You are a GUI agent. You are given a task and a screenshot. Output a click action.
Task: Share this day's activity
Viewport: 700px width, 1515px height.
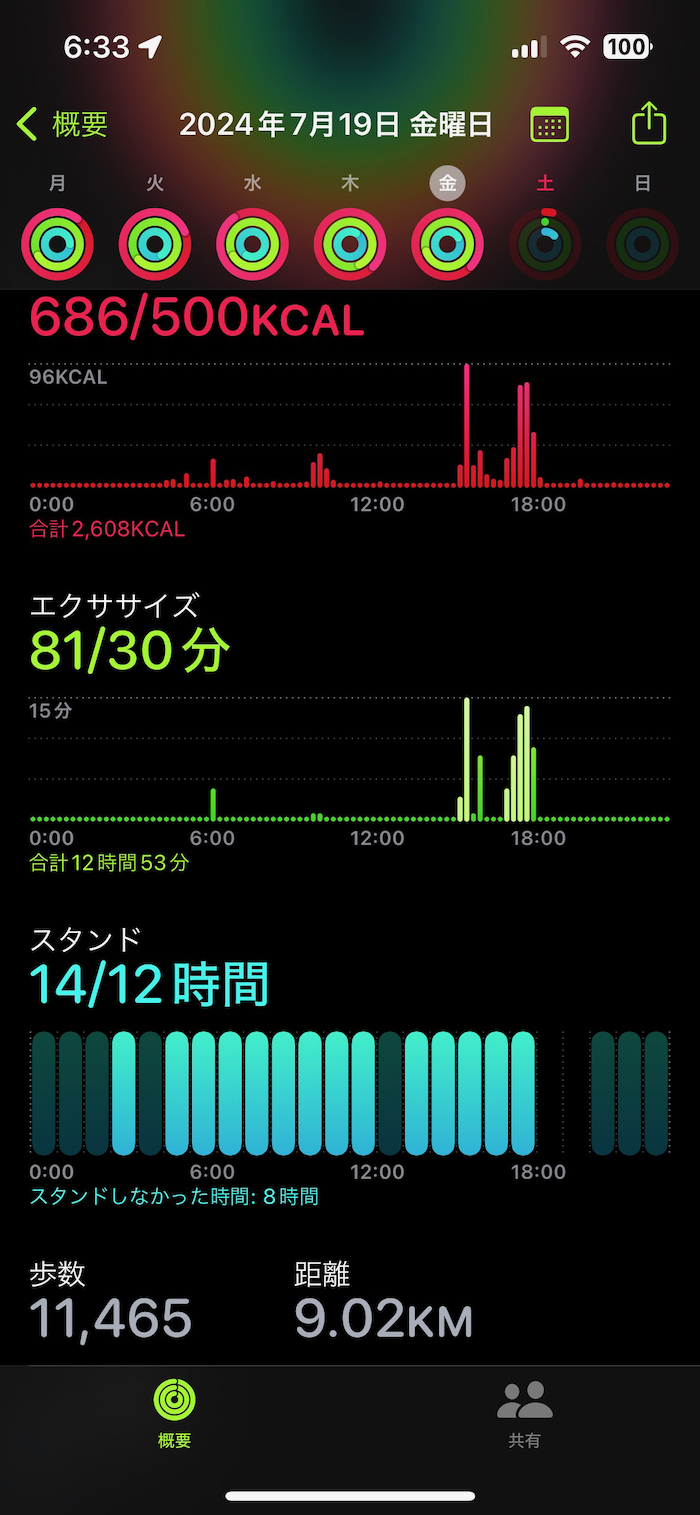(x=649, y=124)
